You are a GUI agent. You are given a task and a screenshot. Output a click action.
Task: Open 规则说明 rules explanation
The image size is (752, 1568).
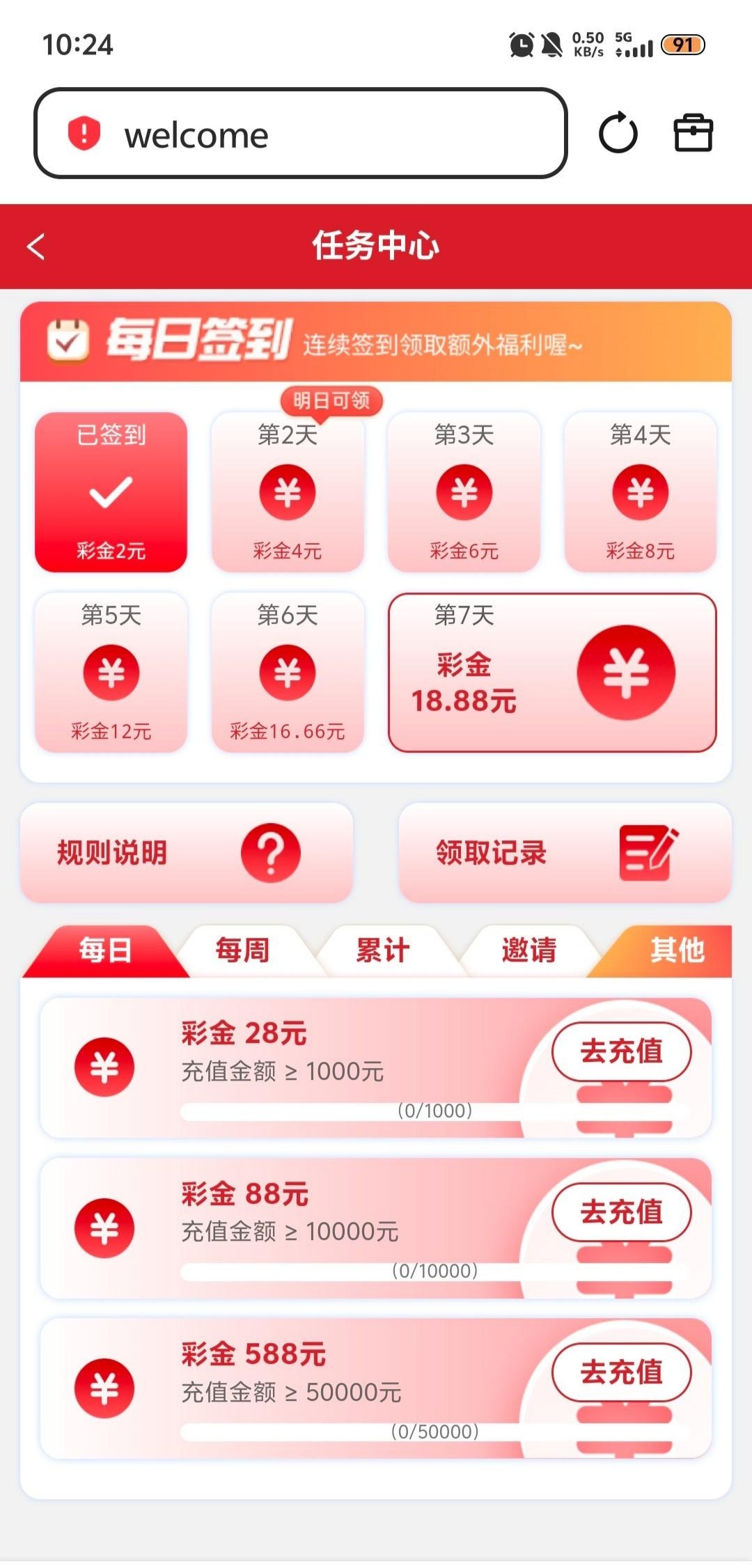click(187, 853)
